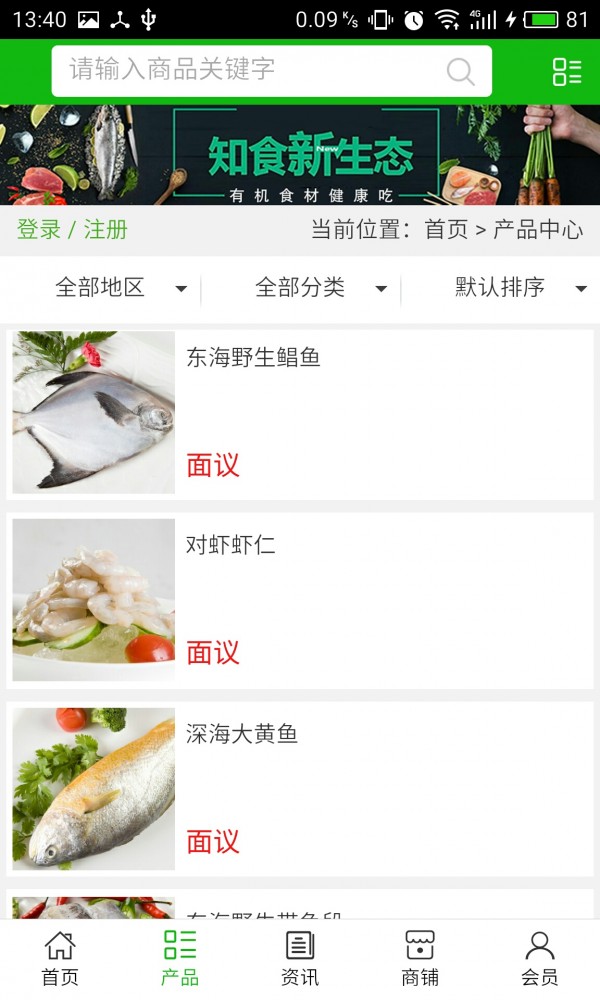Tap the magnifier search icon
The width and height of the screenshot is (600, 1000).
460,71
